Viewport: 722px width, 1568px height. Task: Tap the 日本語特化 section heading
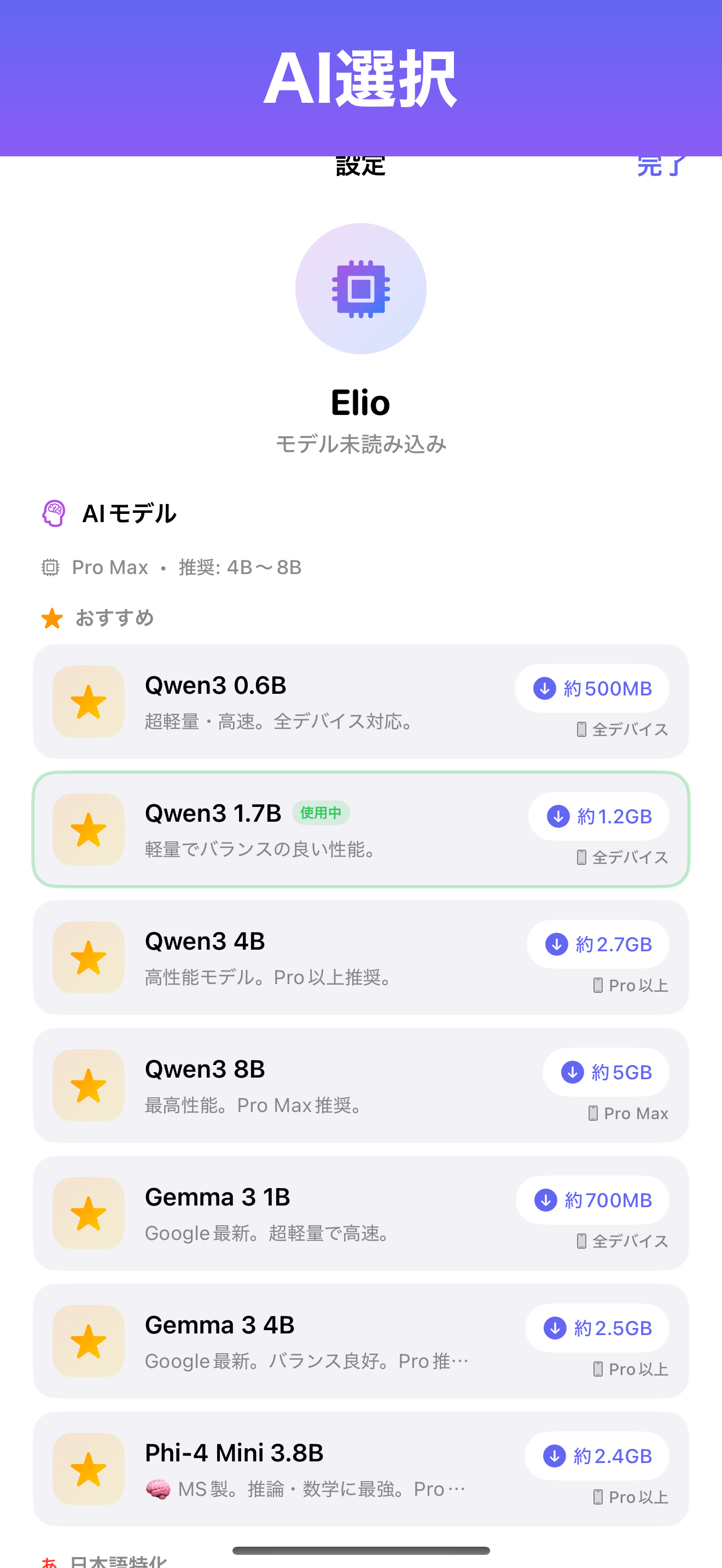tap(119, 1562)
